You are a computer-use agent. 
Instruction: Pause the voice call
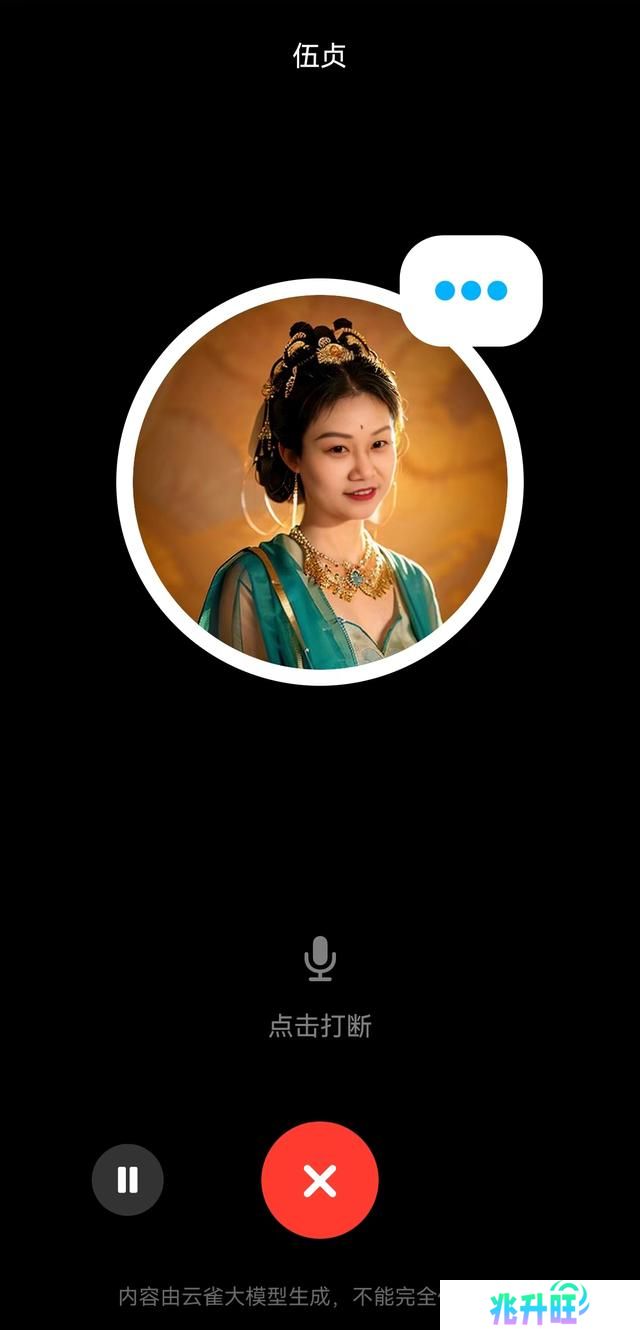pyautogui.click(x=127, y=1180)
